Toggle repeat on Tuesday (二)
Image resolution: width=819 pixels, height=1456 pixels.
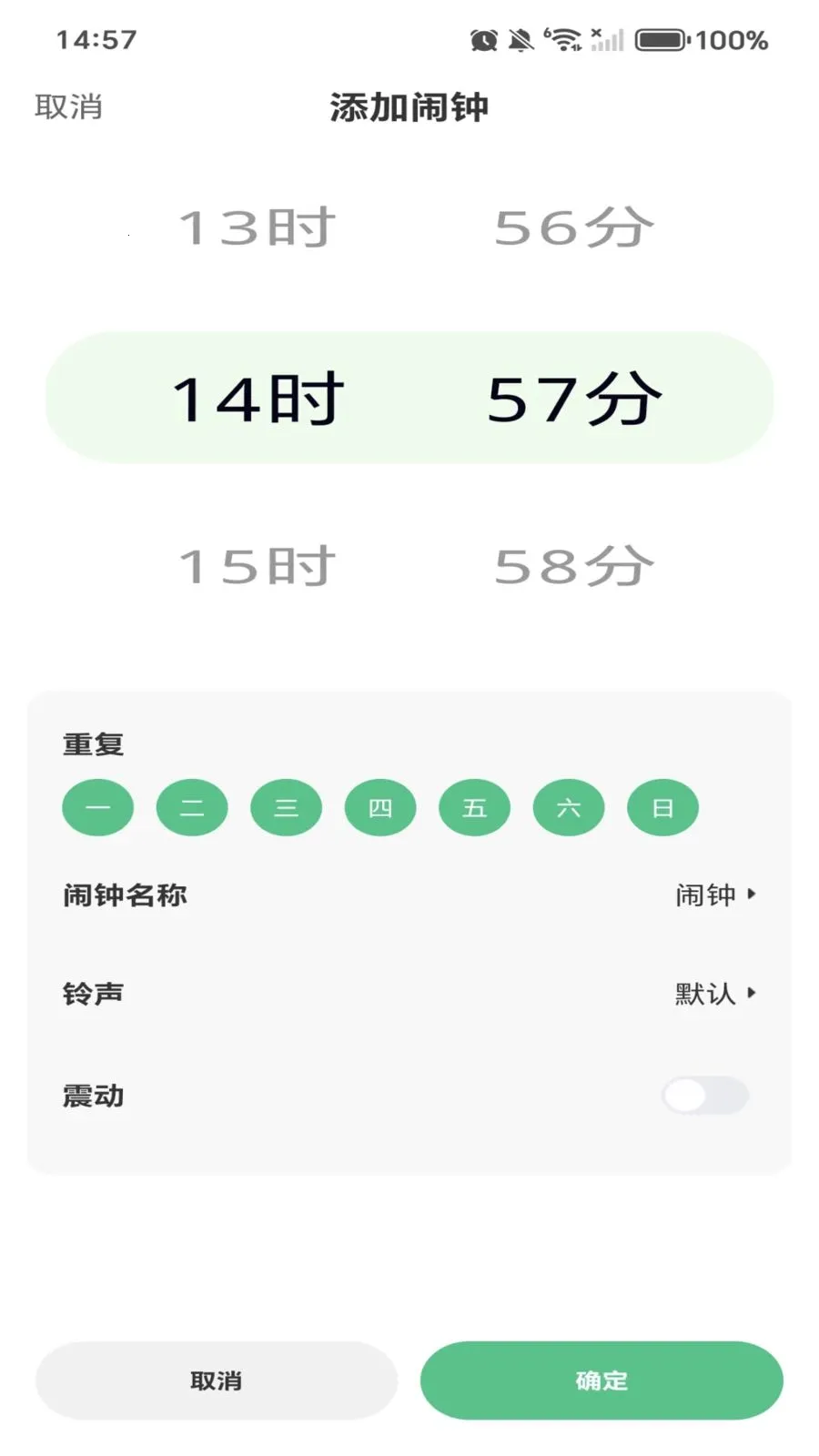coord(192,807)
